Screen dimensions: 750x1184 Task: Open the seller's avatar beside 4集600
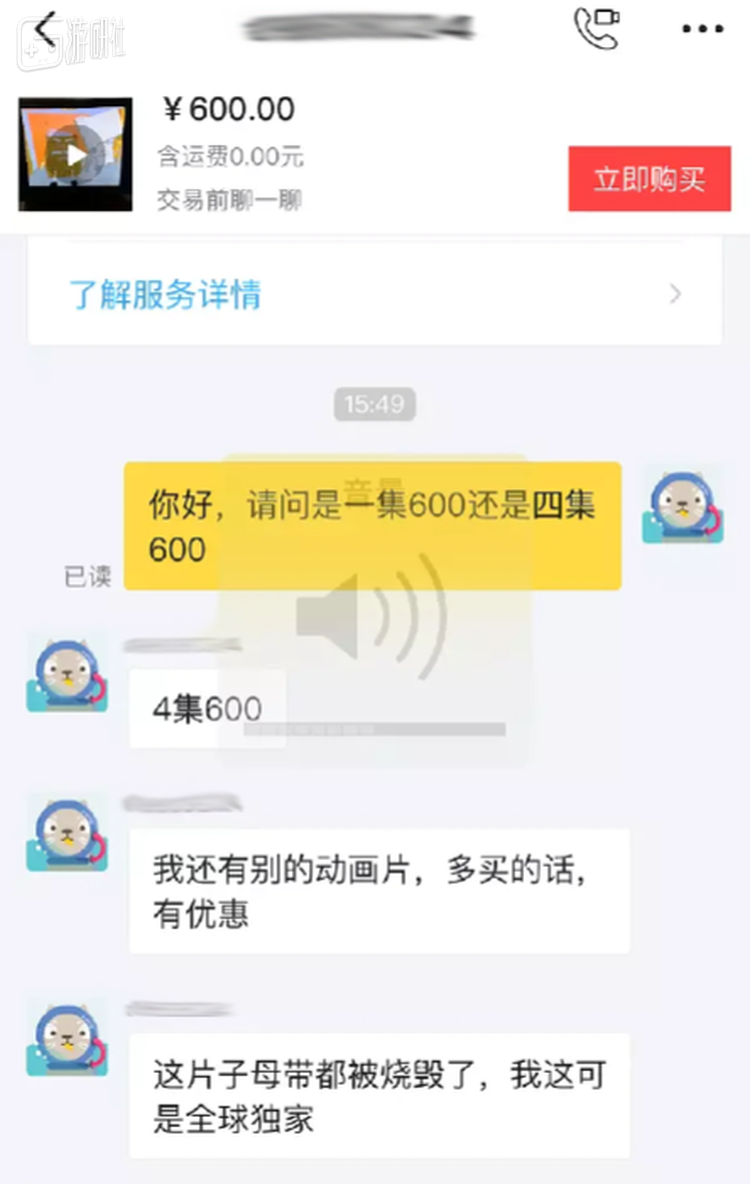coord(67,675)
